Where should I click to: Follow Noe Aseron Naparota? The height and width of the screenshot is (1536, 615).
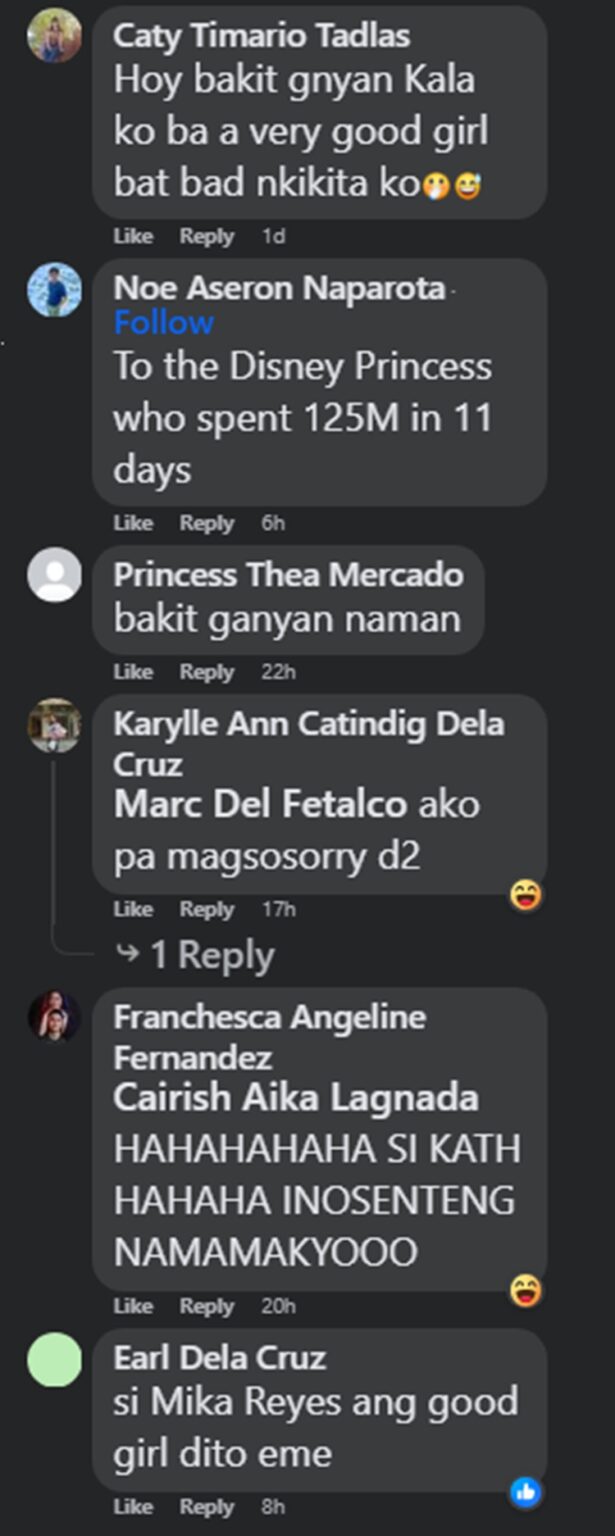(x=164, y=323)
